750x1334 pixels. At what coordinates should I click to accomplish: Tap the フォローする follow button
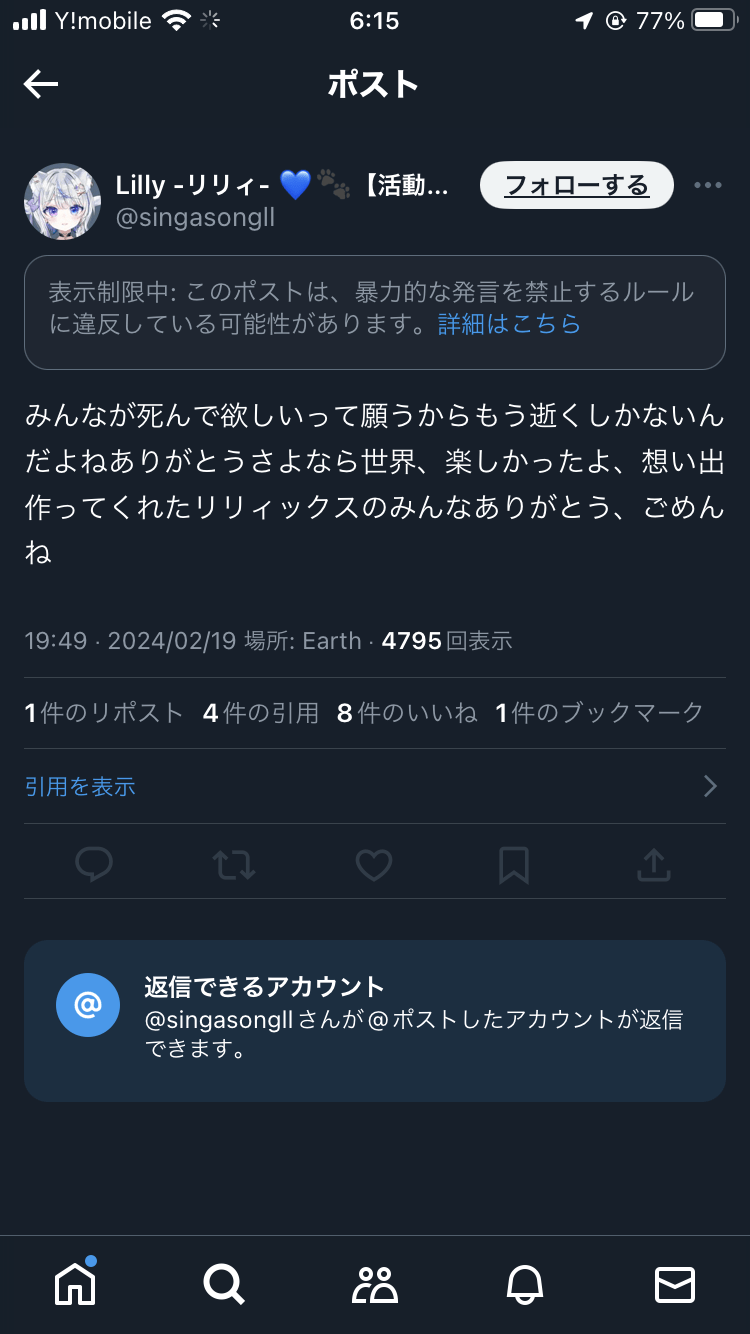[x=576, y=185]
